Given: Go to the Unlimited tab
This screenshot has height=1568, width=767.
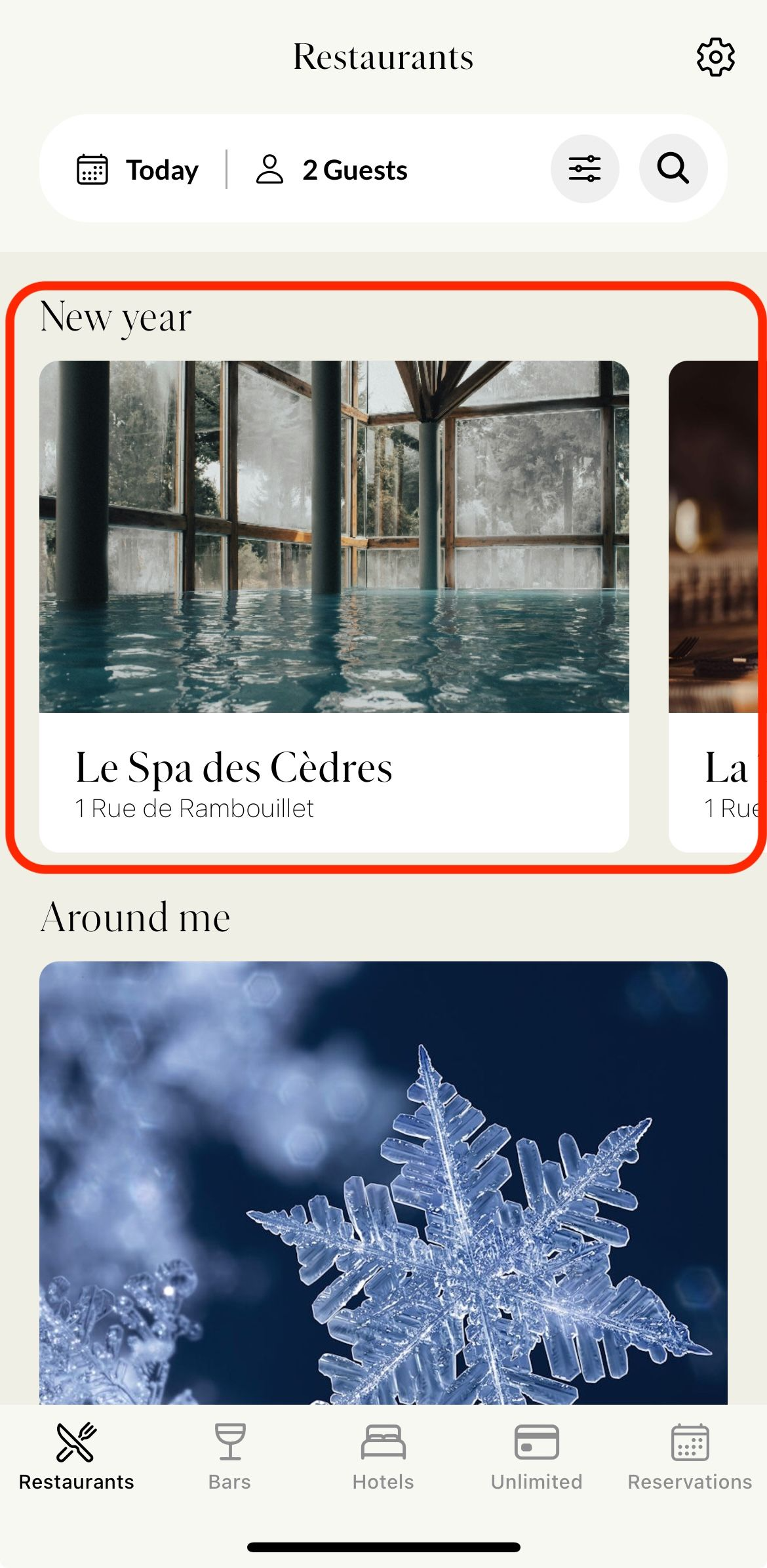Looking at the screenshot, I should click(536, 1456).
